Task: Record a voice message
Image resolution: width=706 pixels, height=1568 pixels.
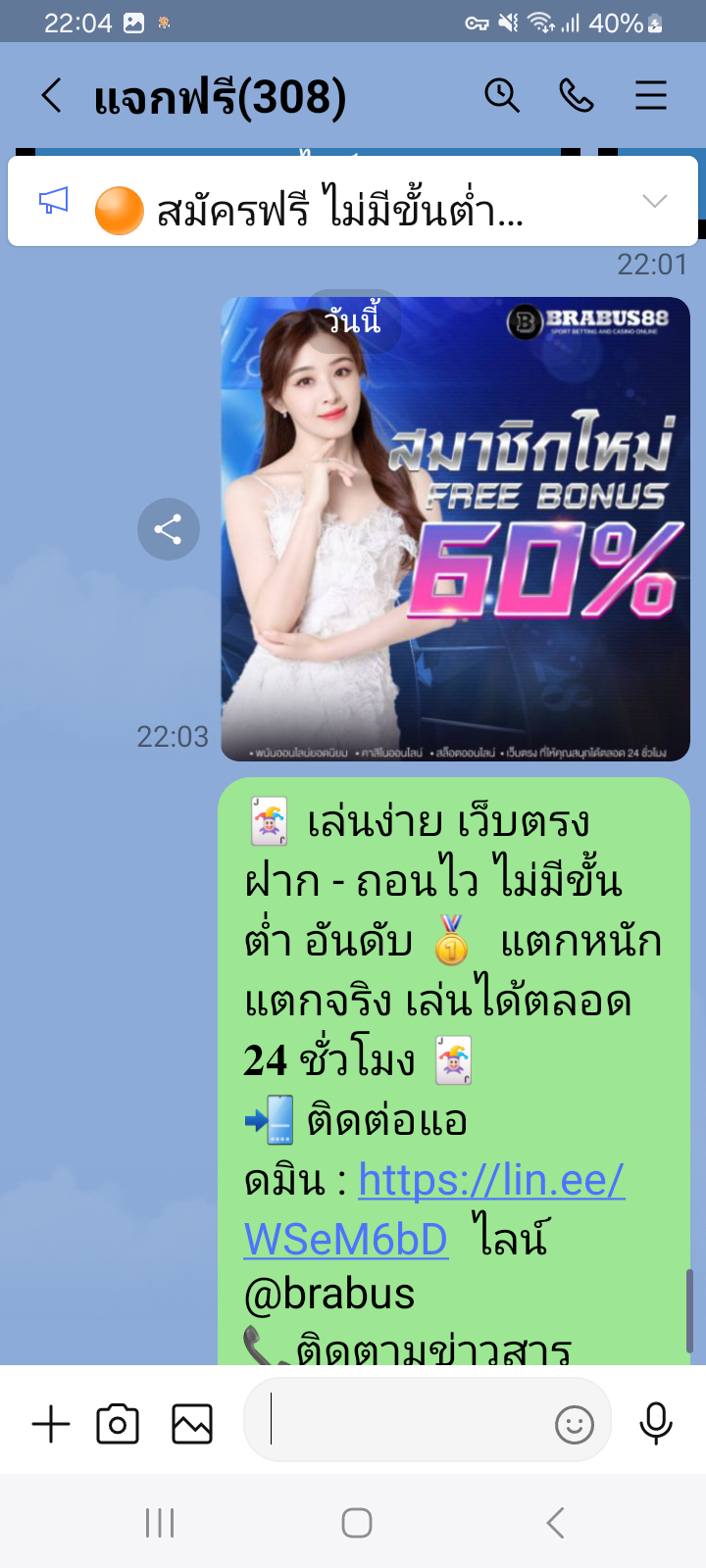Action: click(x=655, y=1423)
